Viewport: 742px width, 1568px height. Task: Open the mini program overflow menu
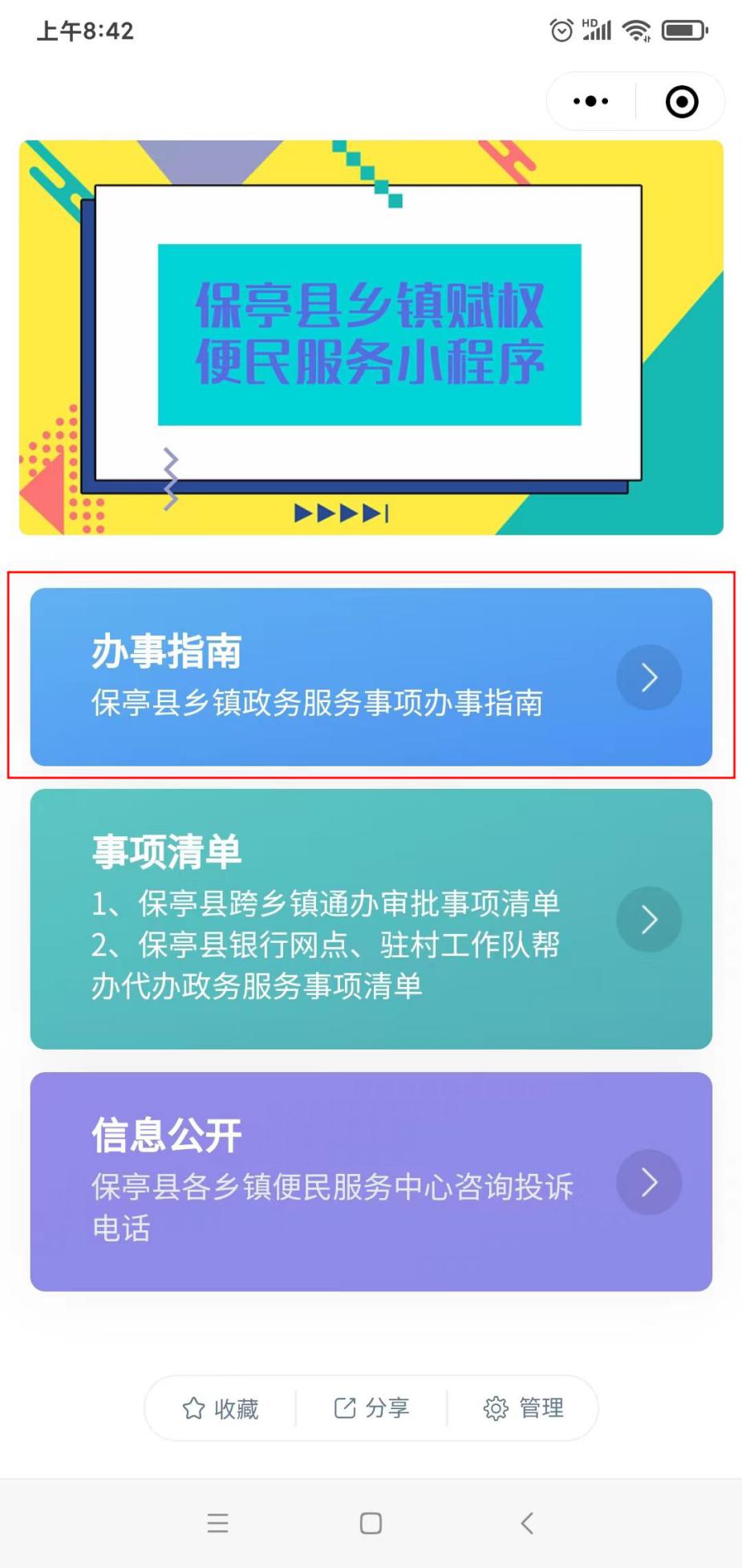(x=591, y=102)
